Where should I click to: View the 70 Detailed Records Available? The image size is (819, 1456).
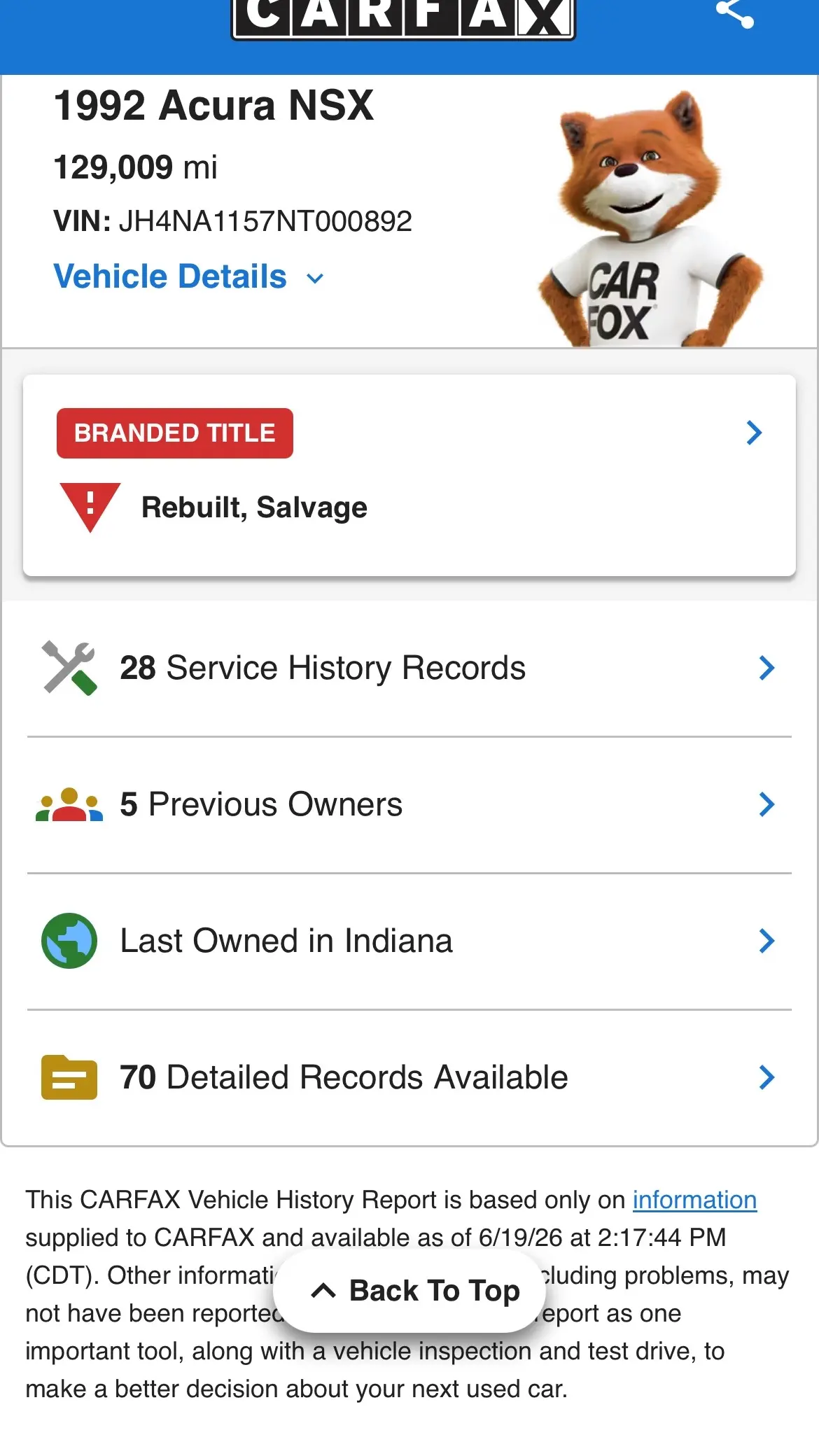pos(409,1077)
